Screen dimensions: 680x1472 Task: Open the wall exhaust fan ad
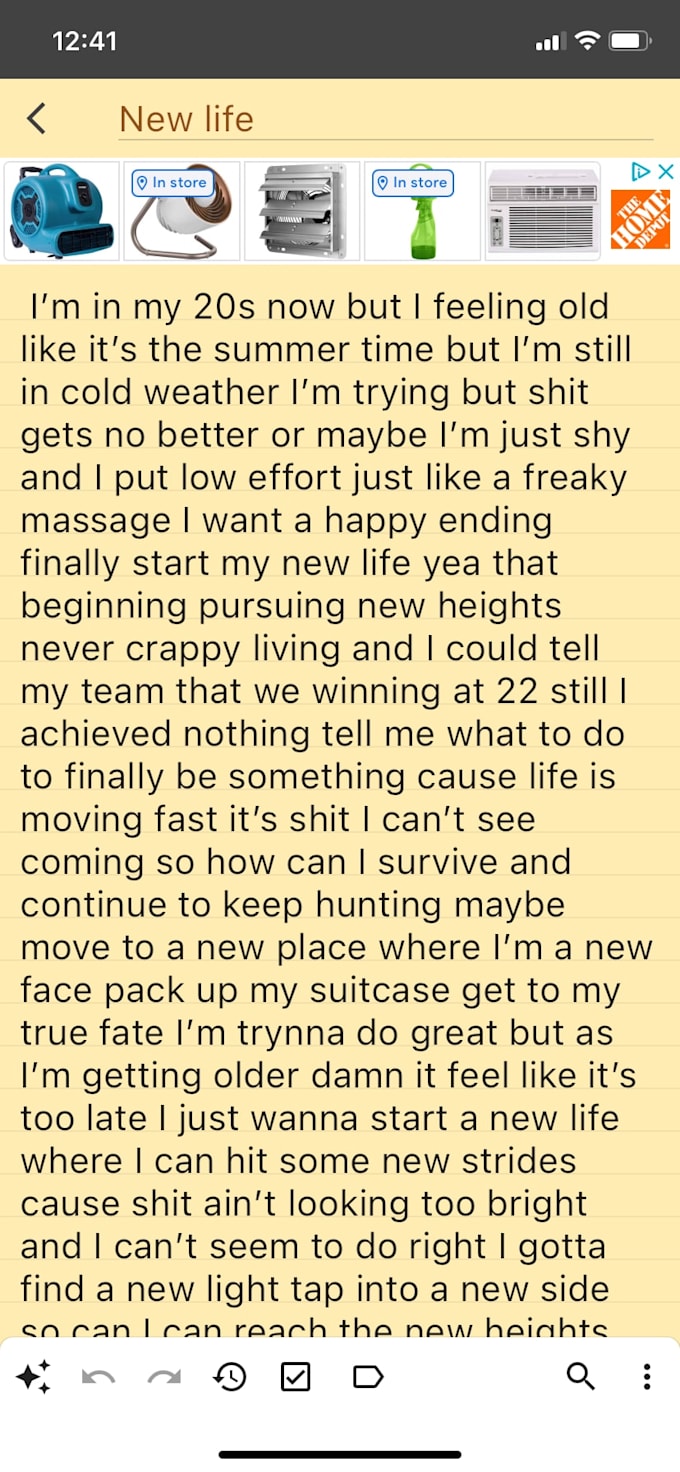[302, 211]
